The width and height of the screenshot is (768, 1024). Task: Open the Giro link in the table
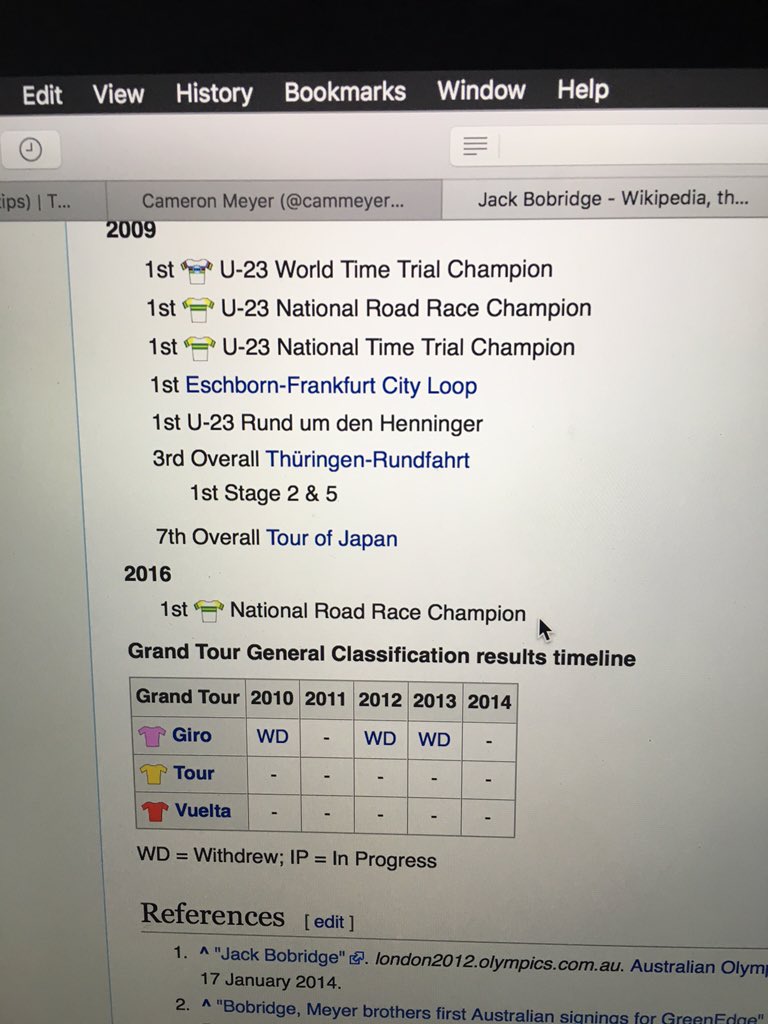pos(191,735)
